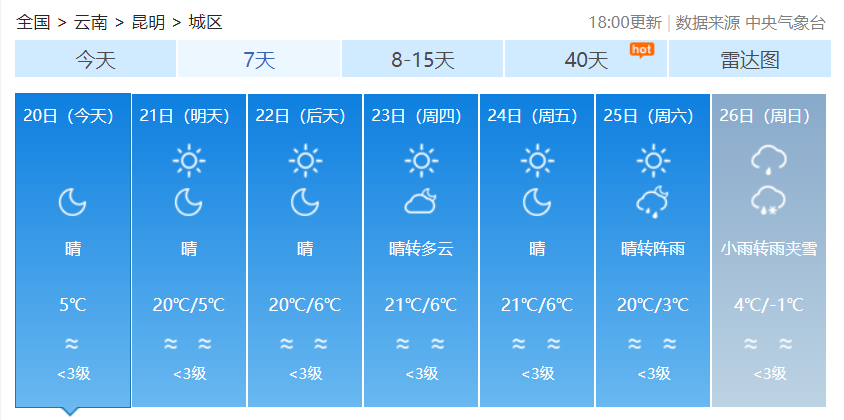This screenshot has height=420, width=844.
Task: Select the 城区 breadcrumb link
Action: pos(205,22)
